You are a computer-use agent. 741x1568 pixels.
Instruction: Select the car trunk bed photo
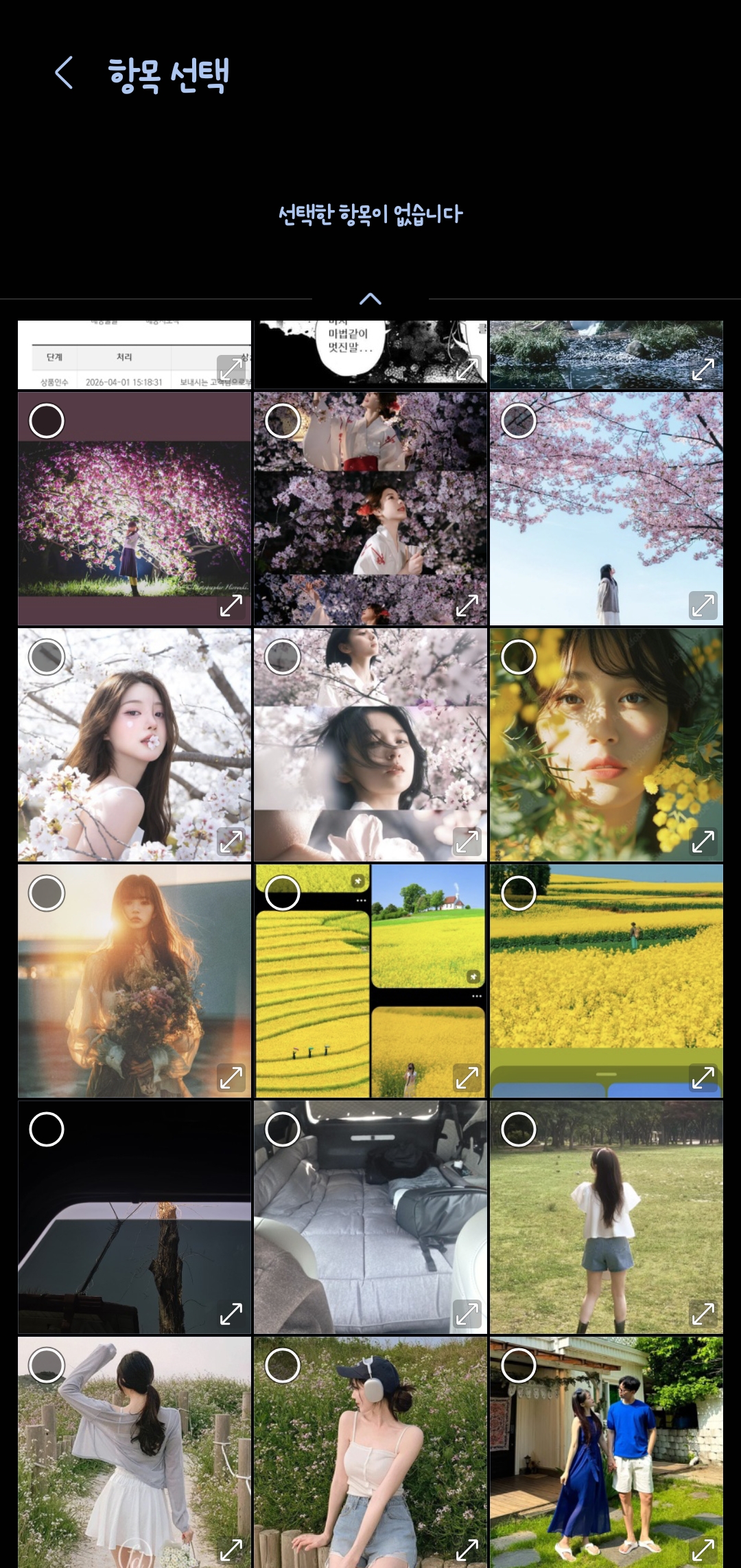[x=283, y=1129]
